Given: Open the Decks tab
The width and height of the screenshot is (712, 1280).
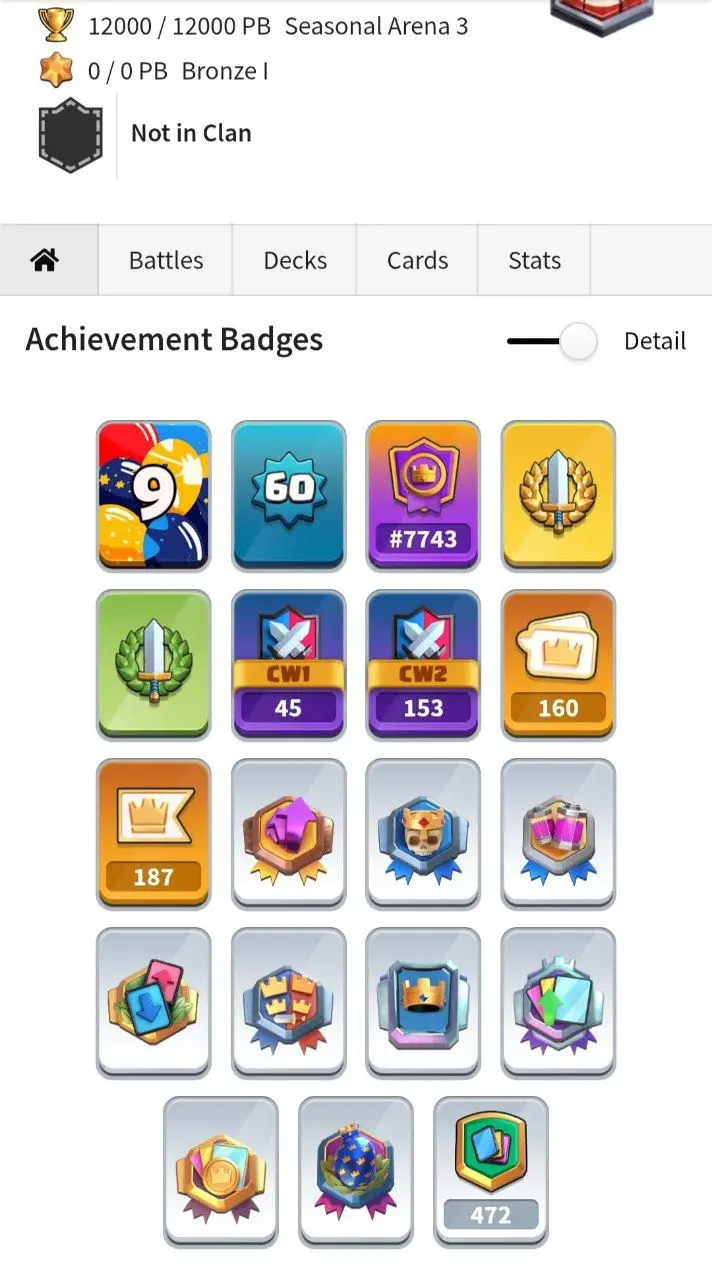Looking at the screenshot, I should tap(295, 260).
